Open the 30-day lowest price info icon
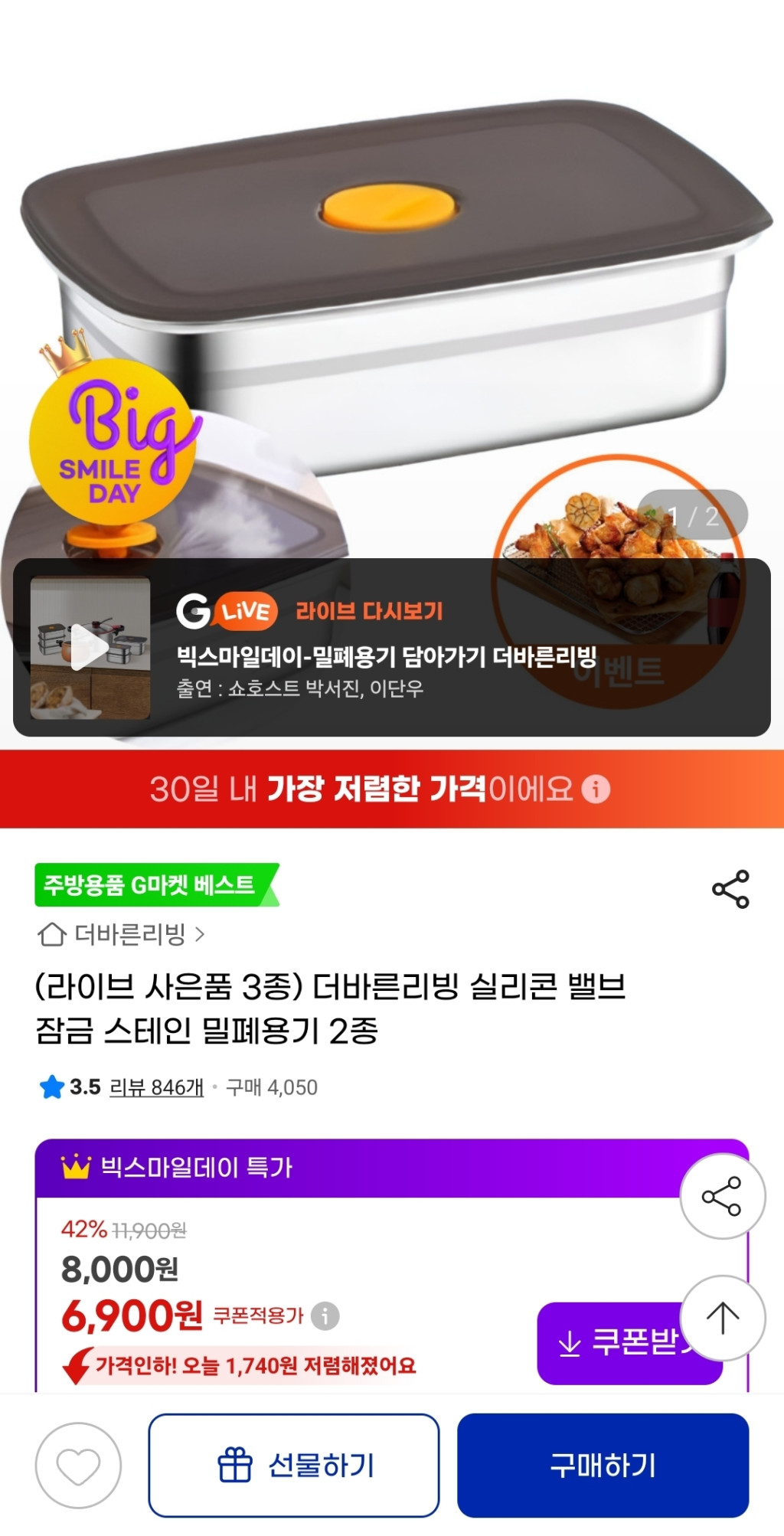 point(596,789)
